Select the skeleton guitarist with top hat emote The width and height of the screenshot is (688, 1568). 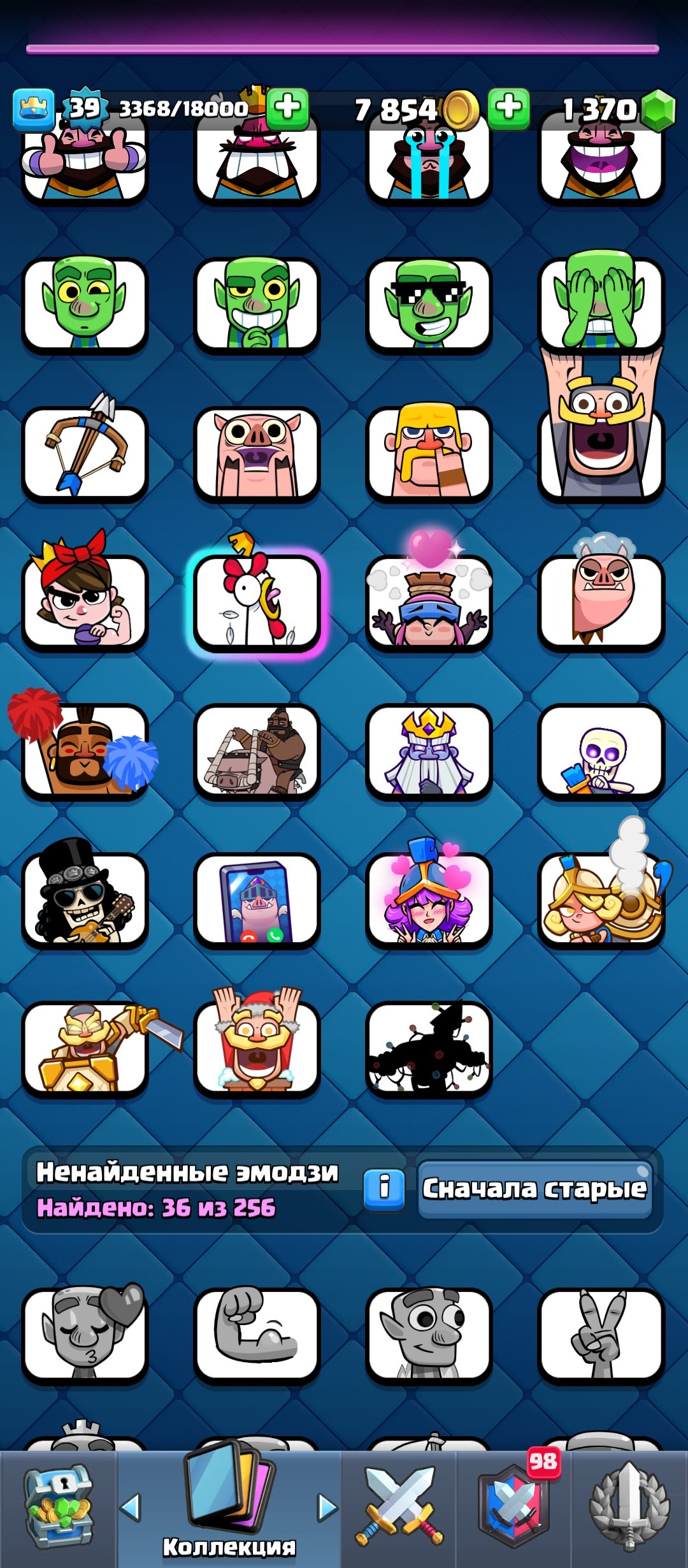tap(85, 899)
